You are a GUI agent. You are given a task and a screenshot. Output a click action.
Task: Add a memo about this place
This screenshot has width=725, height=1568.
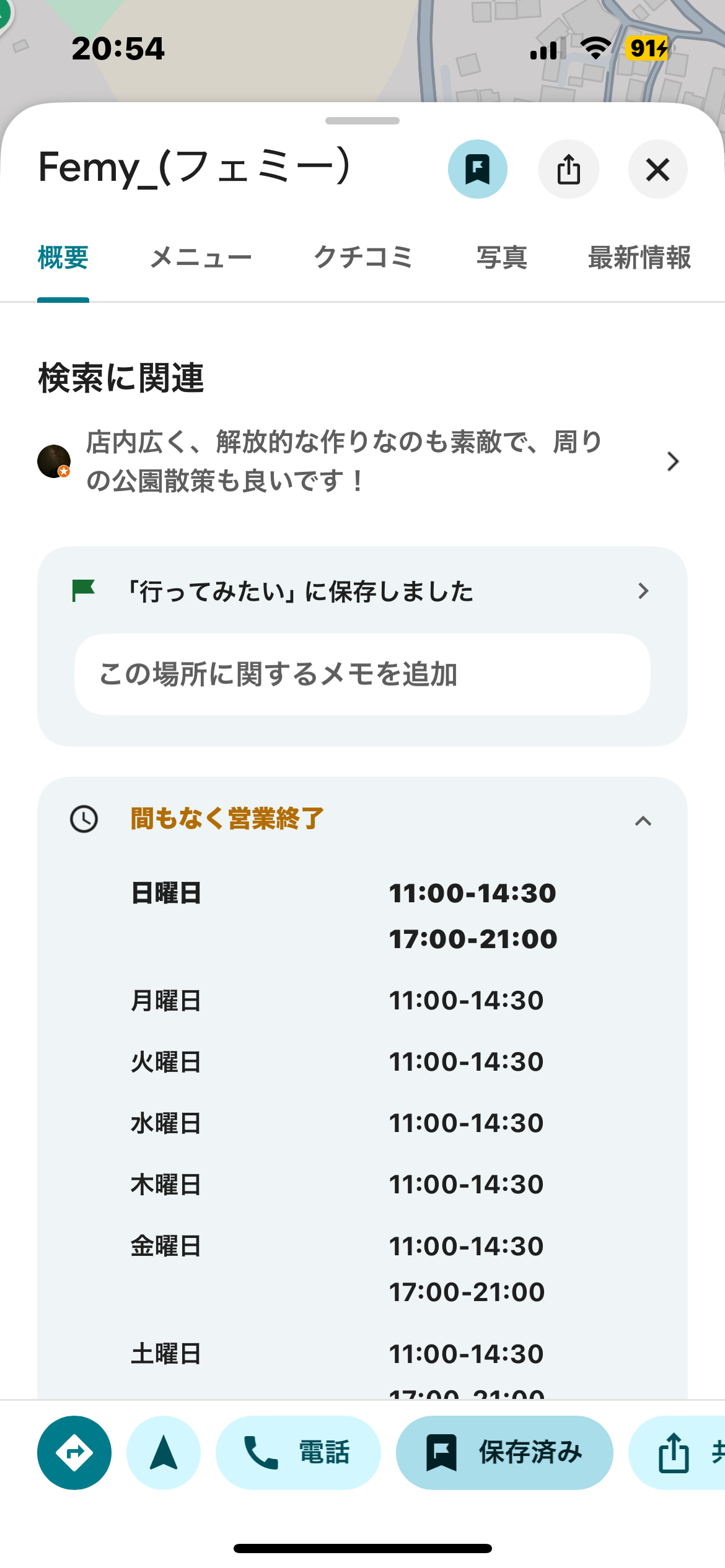point(362,674)
